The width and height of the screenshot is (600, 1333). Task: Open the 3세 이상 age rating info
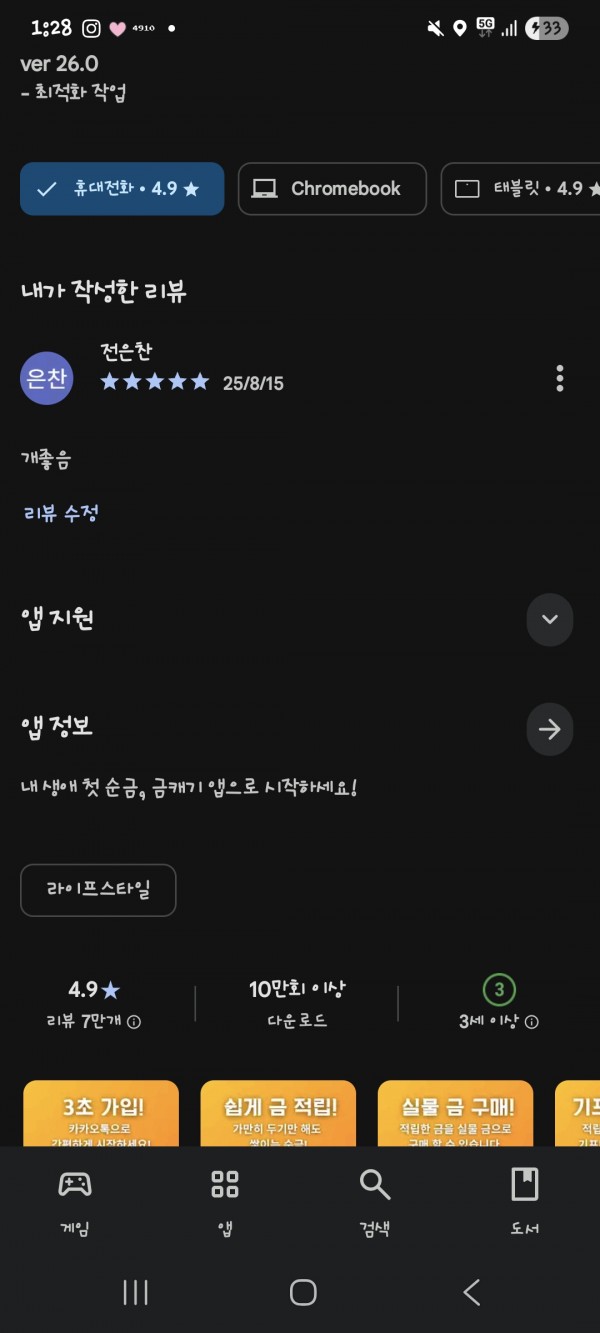[x=532, y=1022]
